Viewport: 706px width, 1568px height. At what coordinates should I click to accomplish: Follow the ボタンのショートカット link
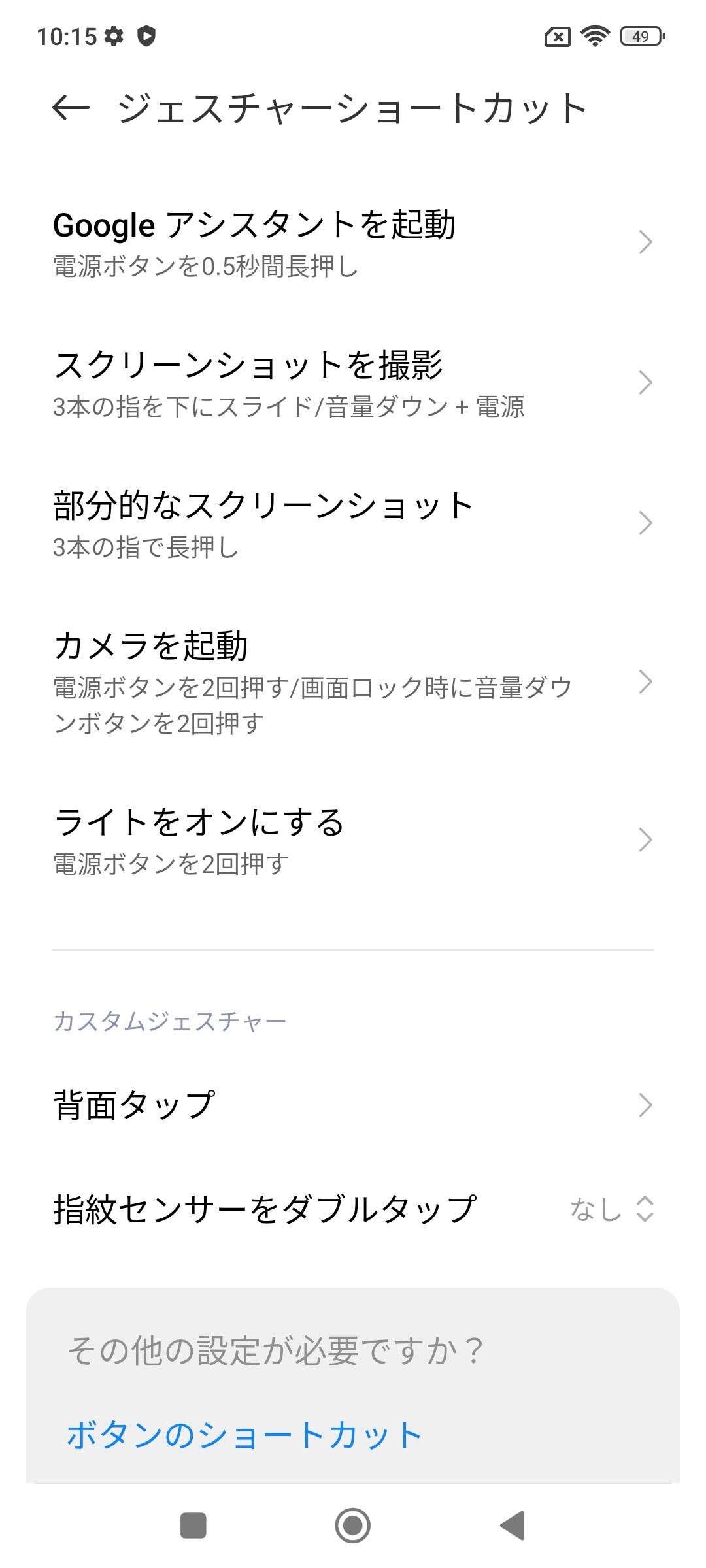[244, 1435]
